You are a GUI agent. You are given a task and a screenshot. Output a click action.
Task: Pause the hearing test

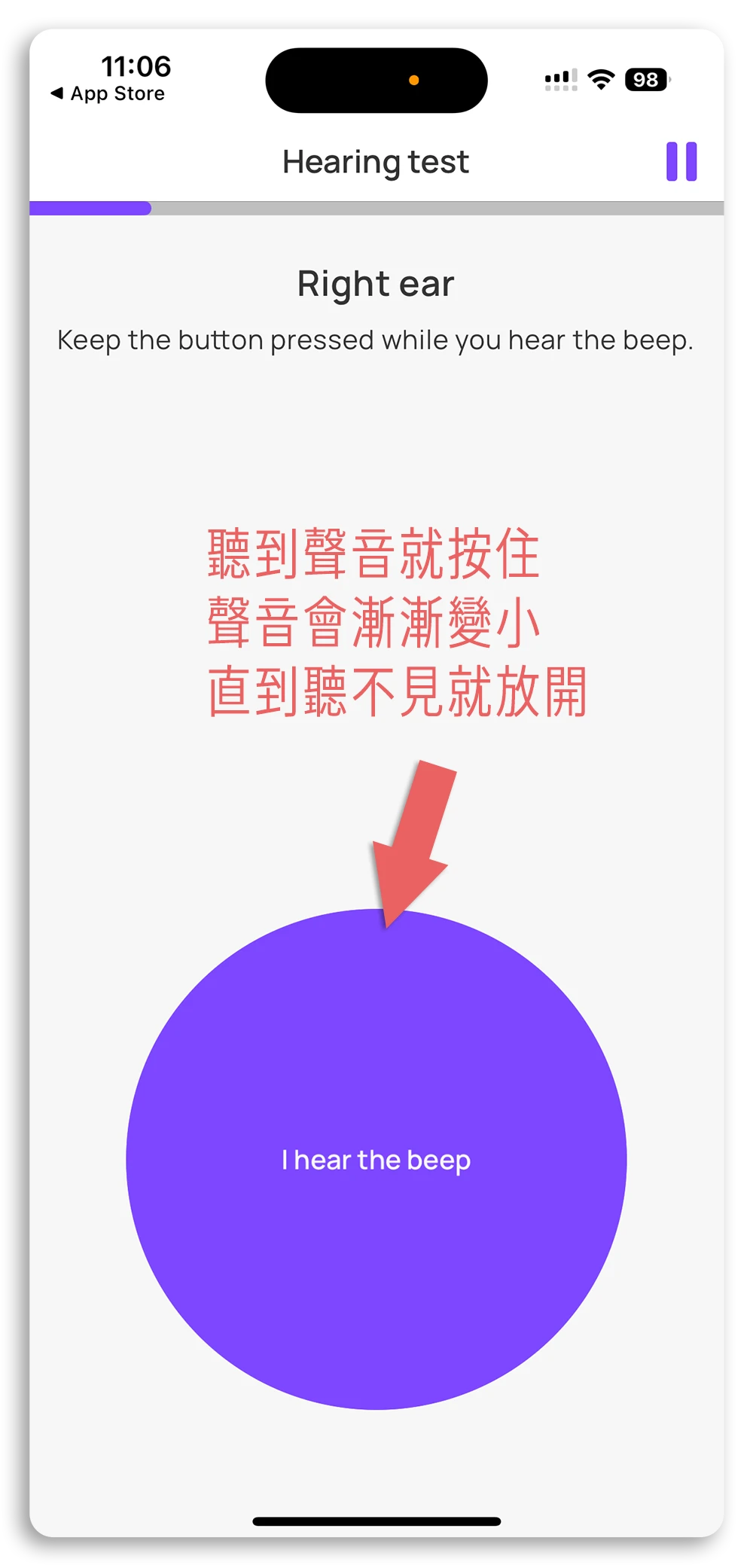(x=681, y=161)
